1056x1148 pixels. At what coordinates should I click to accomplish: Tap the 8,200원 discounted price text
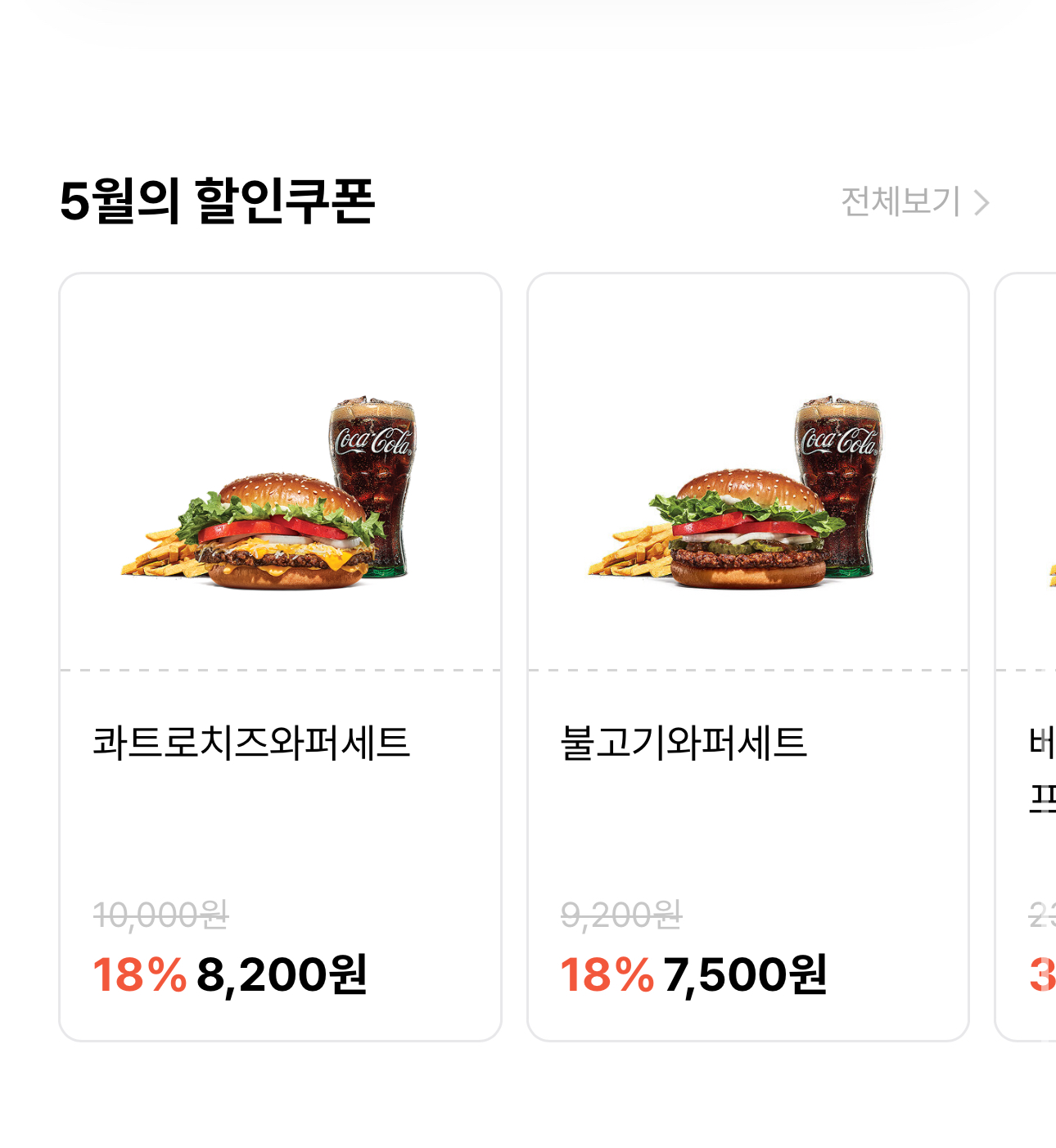coord(282,974)
